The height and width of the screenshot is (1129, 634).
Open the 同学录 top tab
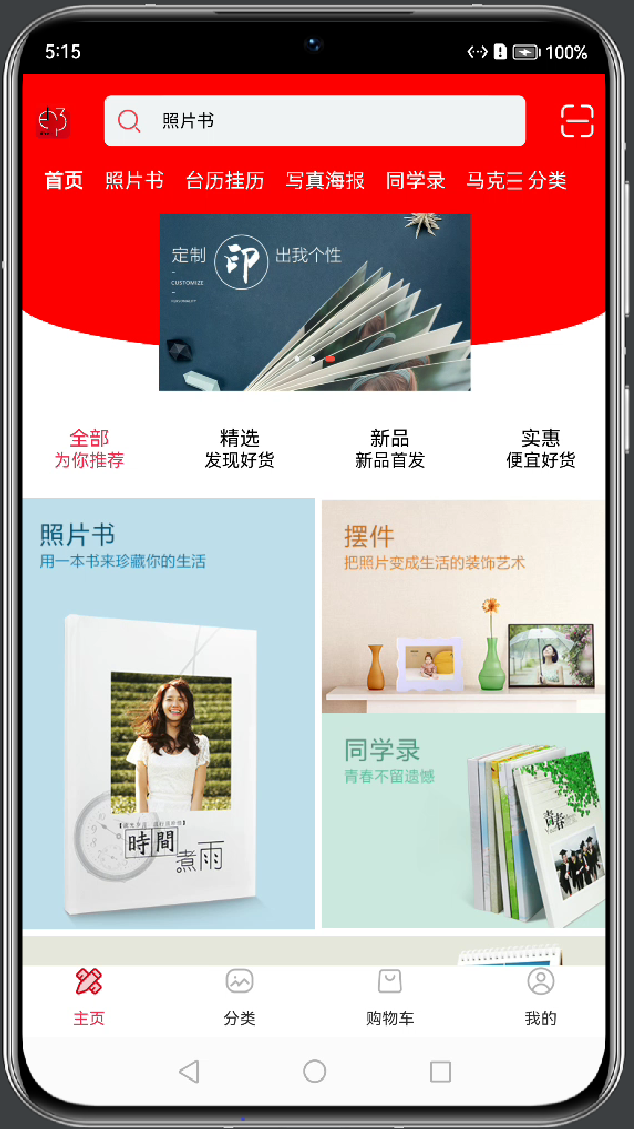point(415,181)
